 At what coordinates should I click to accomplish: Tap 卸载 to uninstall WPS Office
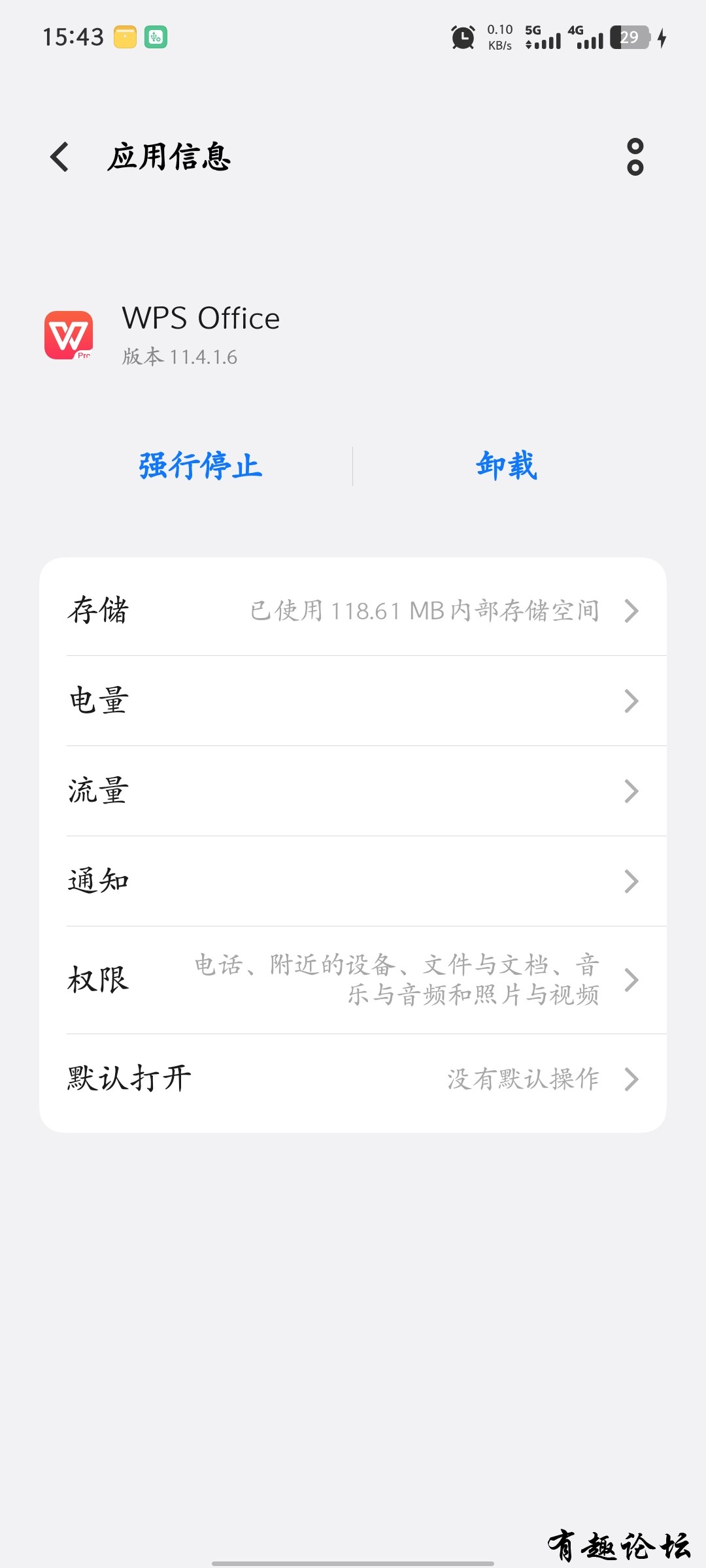point(507,466)
